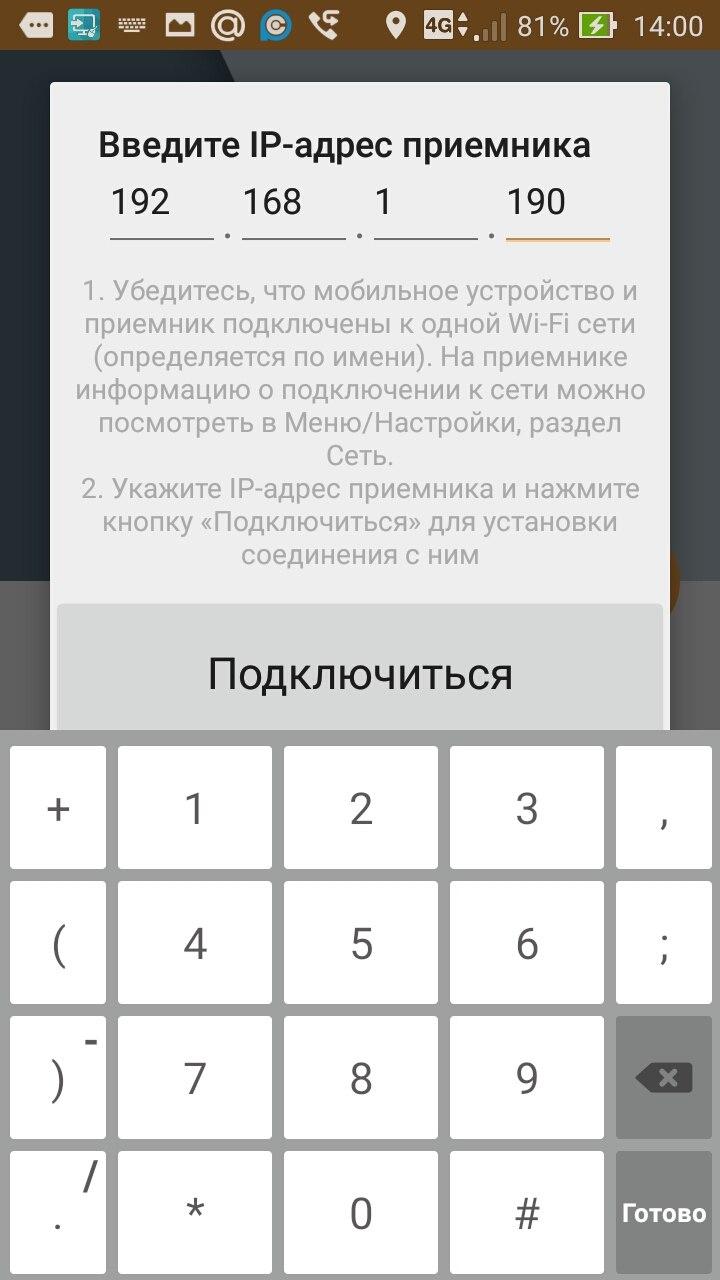Delete a digit with the backspace key
This screenshot has height=1280, width=720.
pyautogui.click(x=664, y=1078)
